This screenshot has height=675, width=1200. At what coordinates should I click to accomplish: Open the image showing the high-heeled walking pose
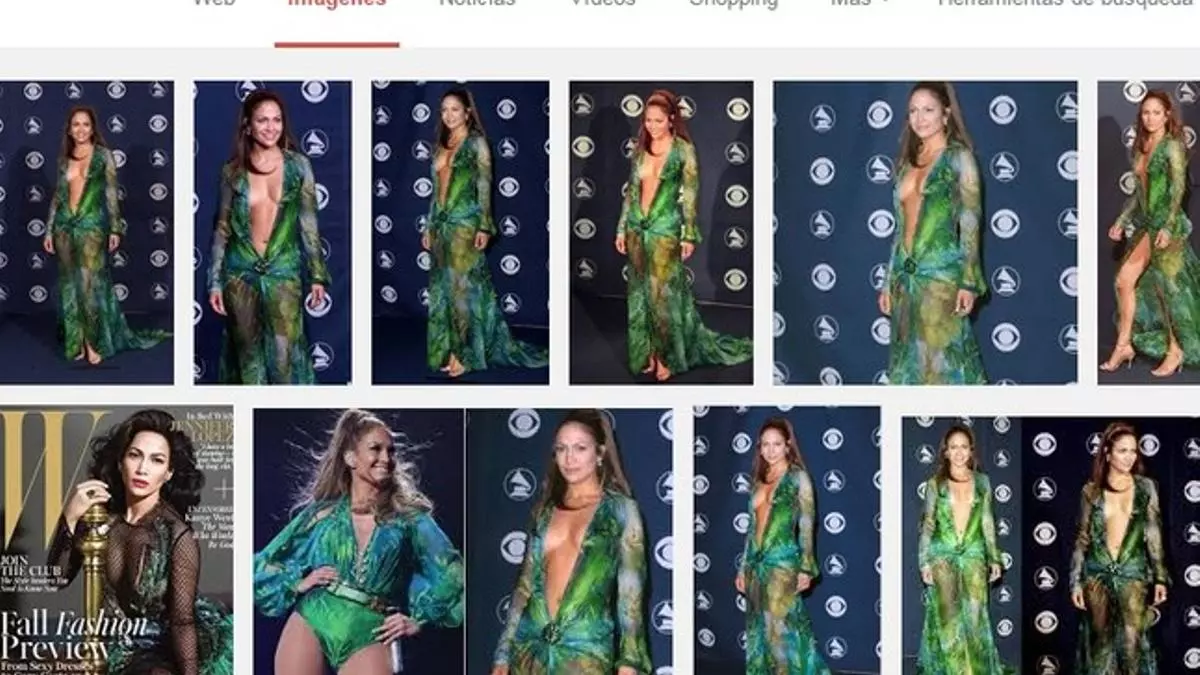[x=1148, y=232]
